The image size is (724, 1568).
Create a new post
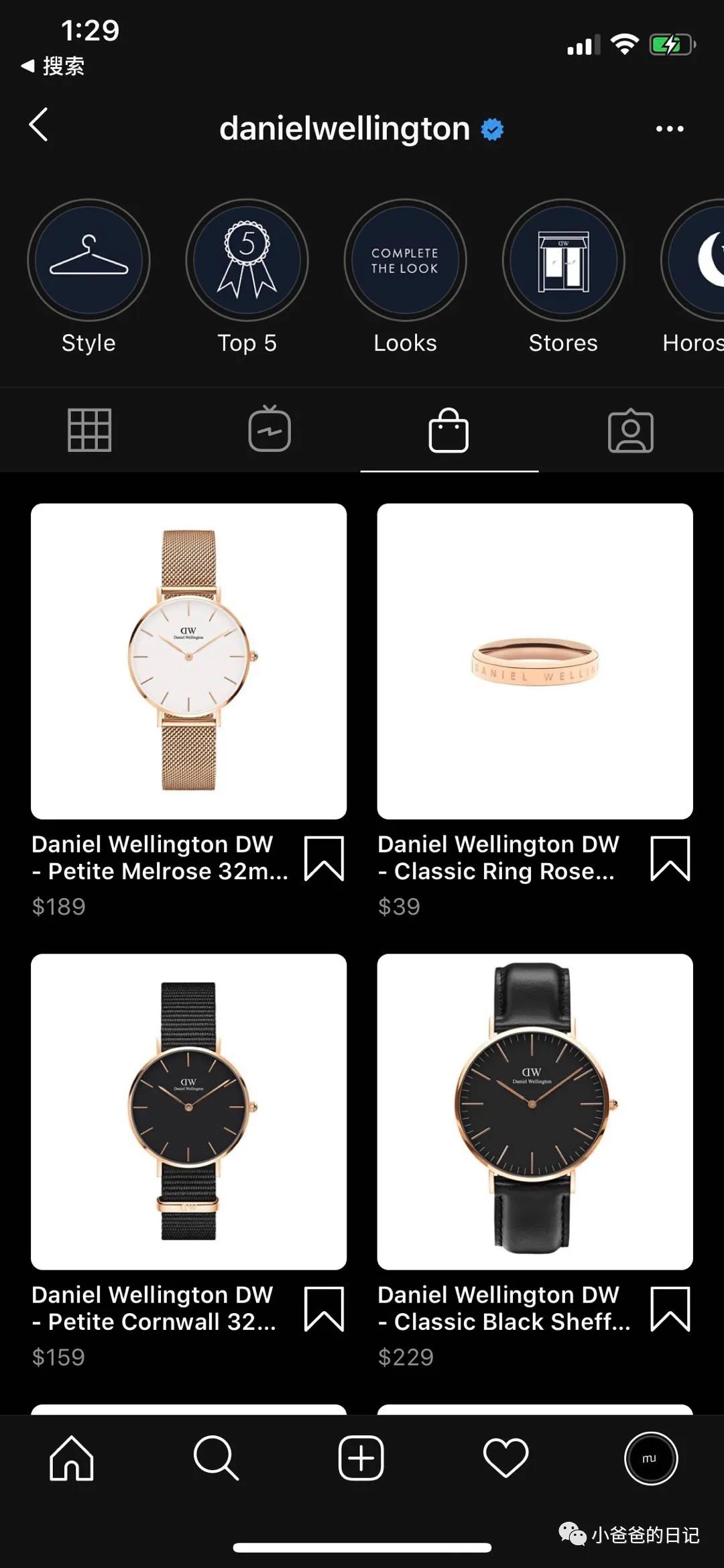[x=361, y=1459]
